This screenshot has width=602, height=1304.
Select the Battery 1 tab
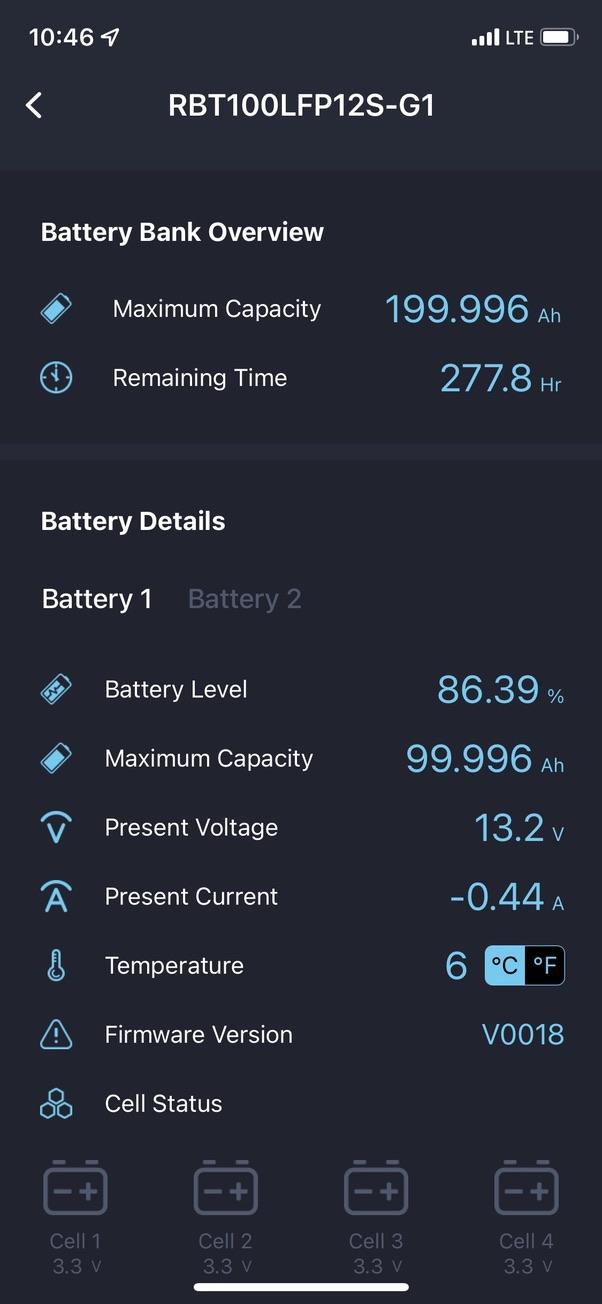pyautogui.click(x=97, y=599)
